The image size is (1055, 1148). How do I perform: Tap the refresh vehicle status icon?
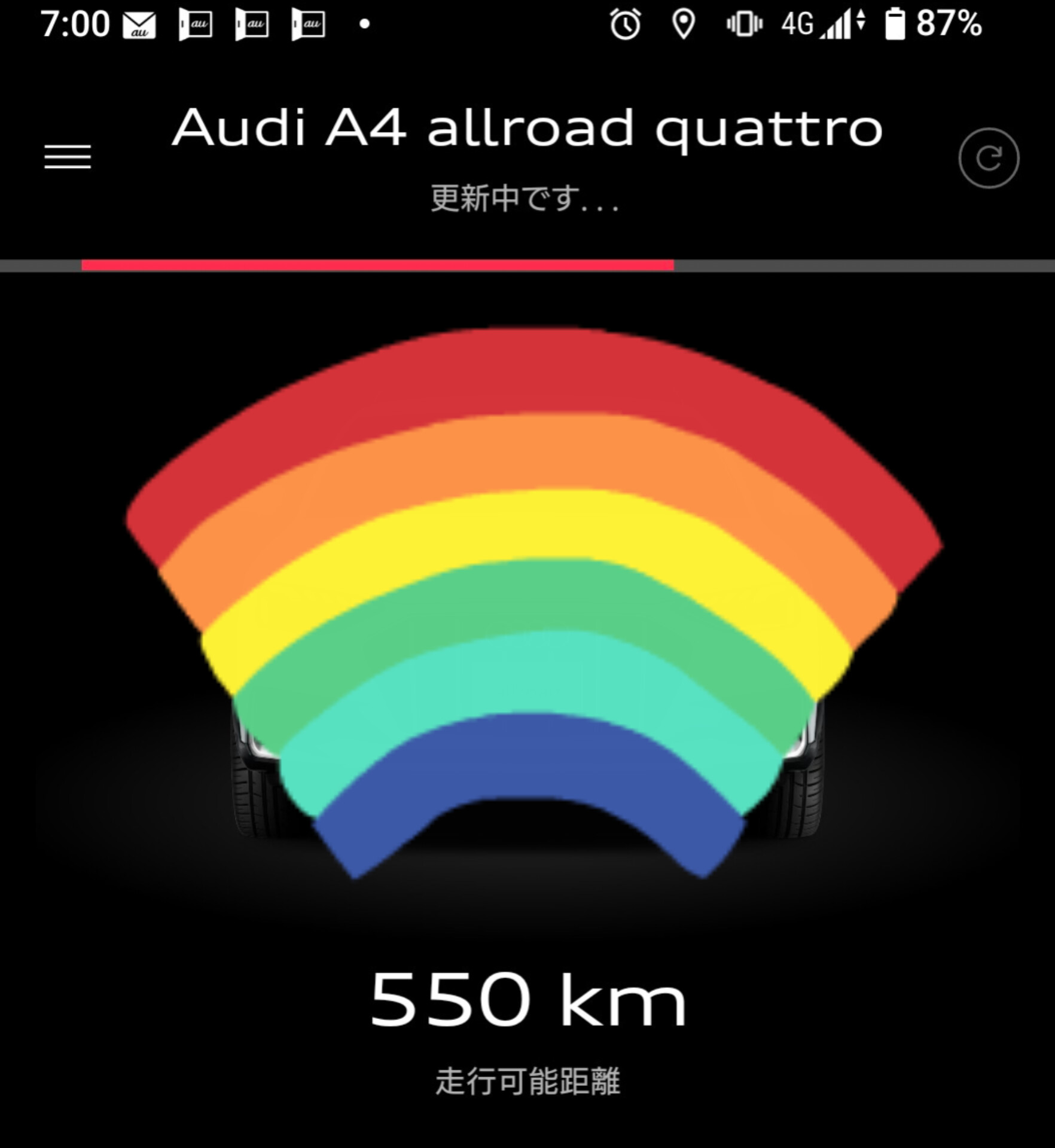click(x=988, y=158)
